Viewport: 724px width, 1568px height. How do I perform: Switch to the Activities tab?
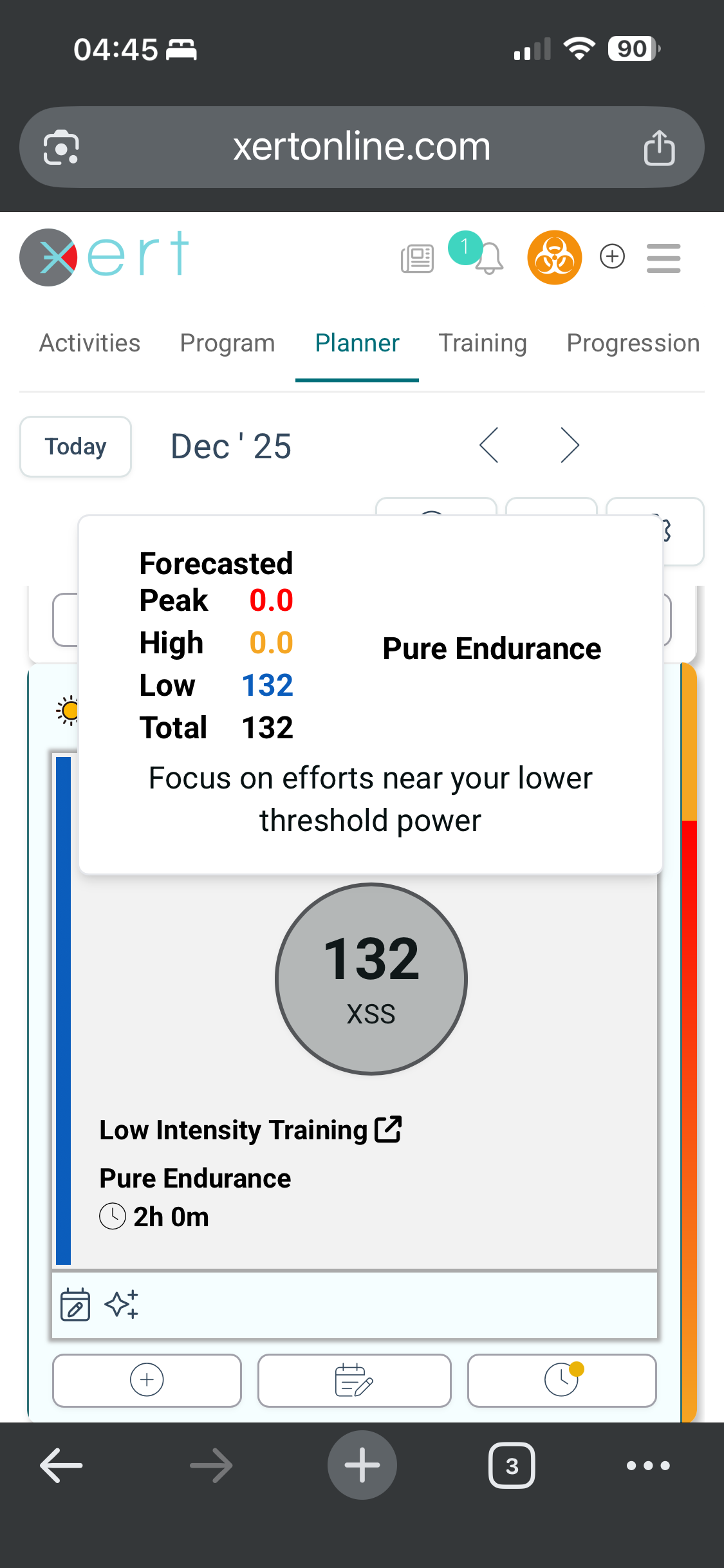90,343
